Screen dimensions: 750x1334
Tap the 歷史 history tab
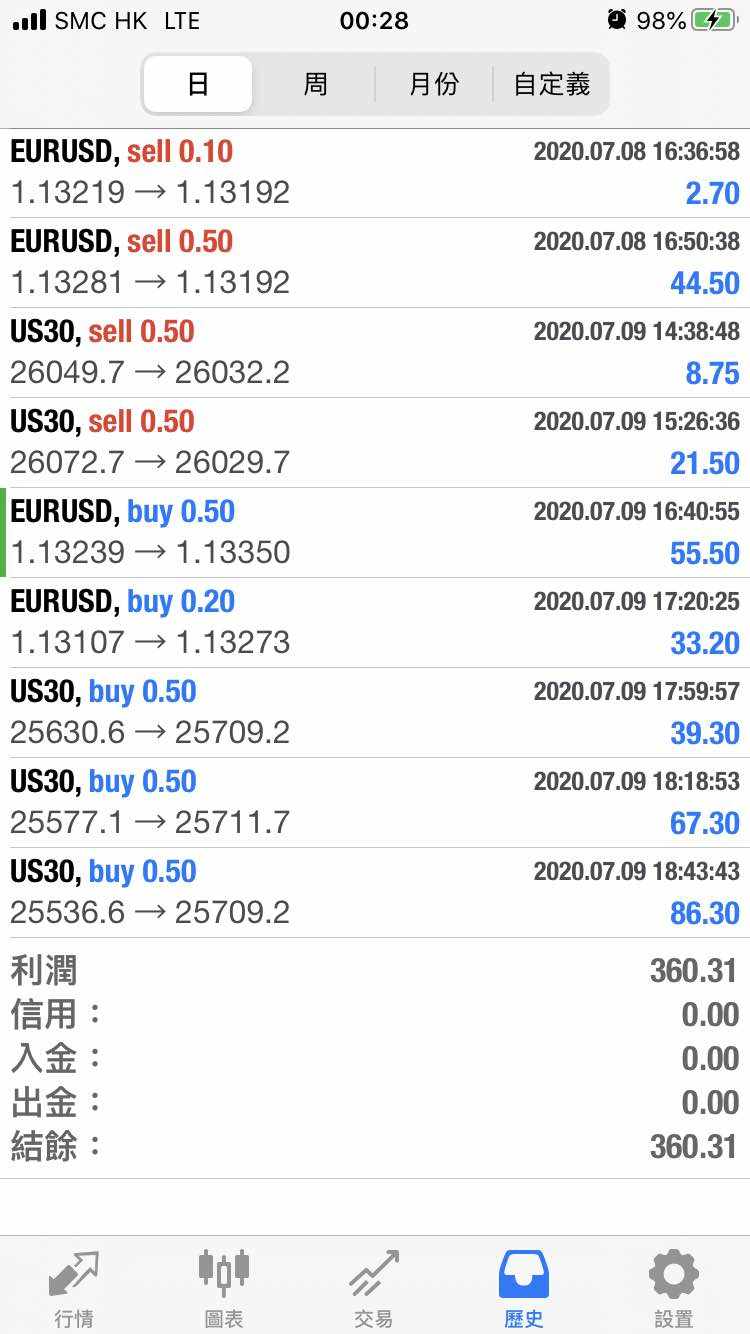click(524, 1288)
